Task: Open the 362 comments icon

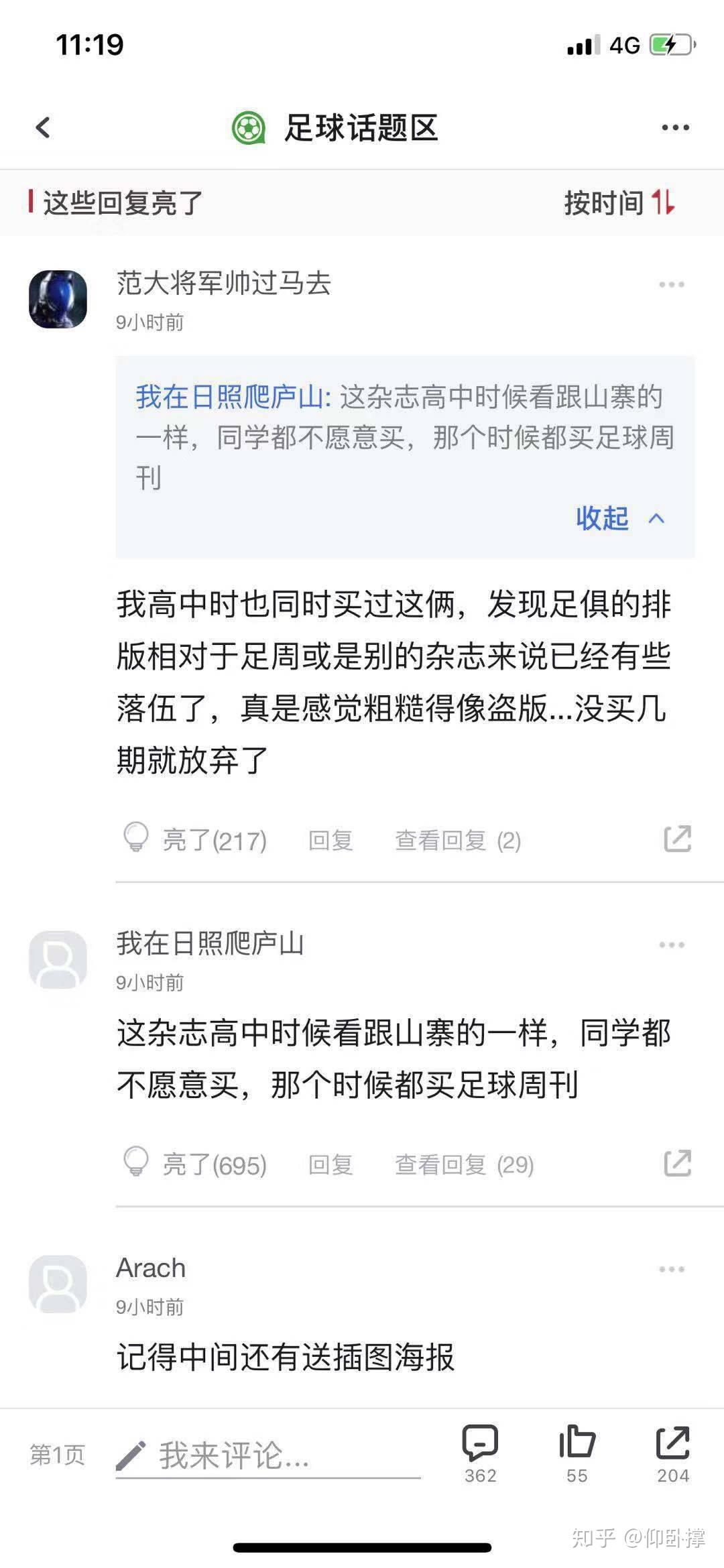Action: click(480, 1453)
